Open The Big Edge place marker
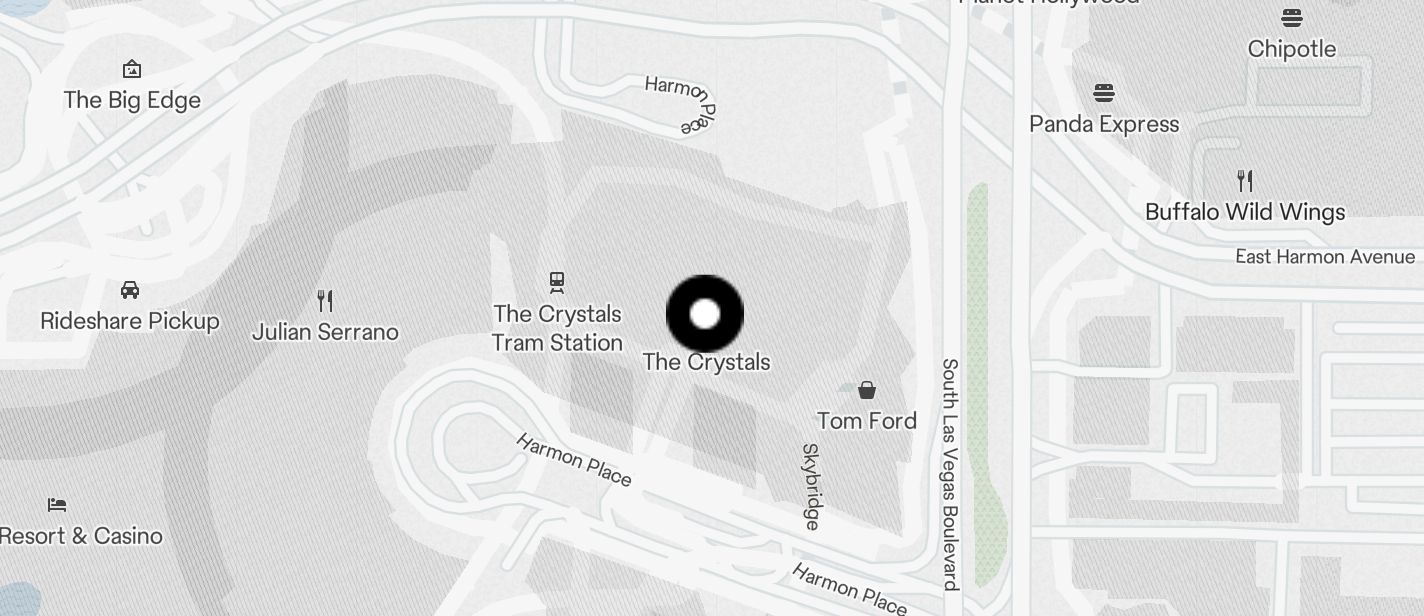 tap(132, 70)
